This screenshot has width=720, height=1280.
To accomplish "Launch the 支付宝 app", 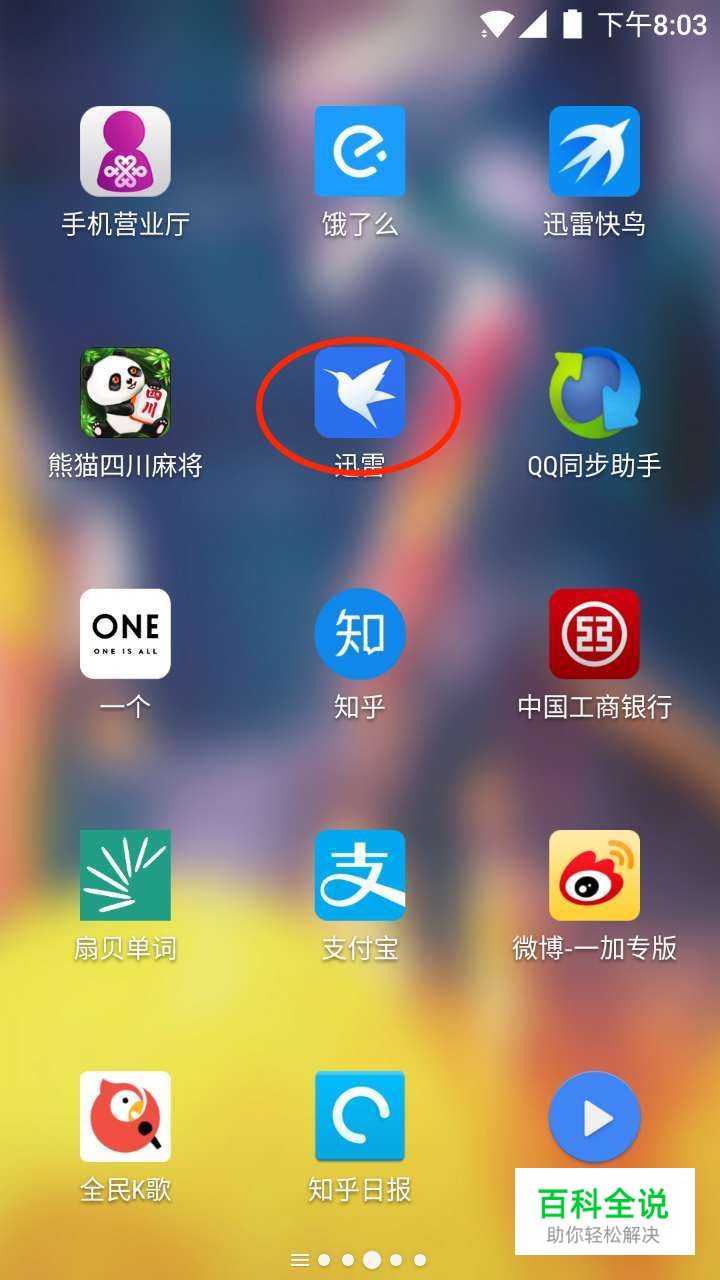I will 360,875.
